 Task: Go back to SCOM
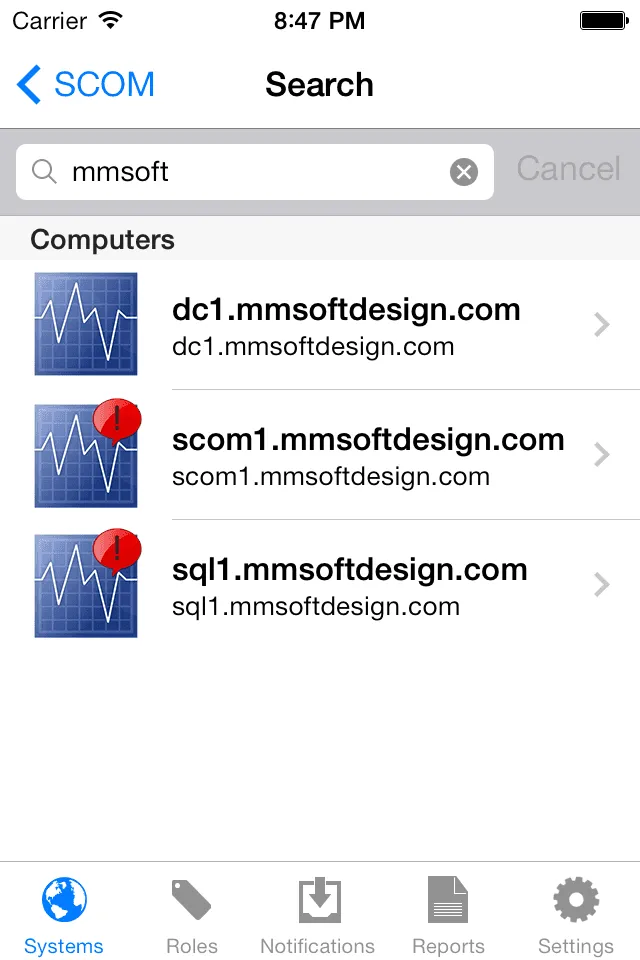point(86,85)
